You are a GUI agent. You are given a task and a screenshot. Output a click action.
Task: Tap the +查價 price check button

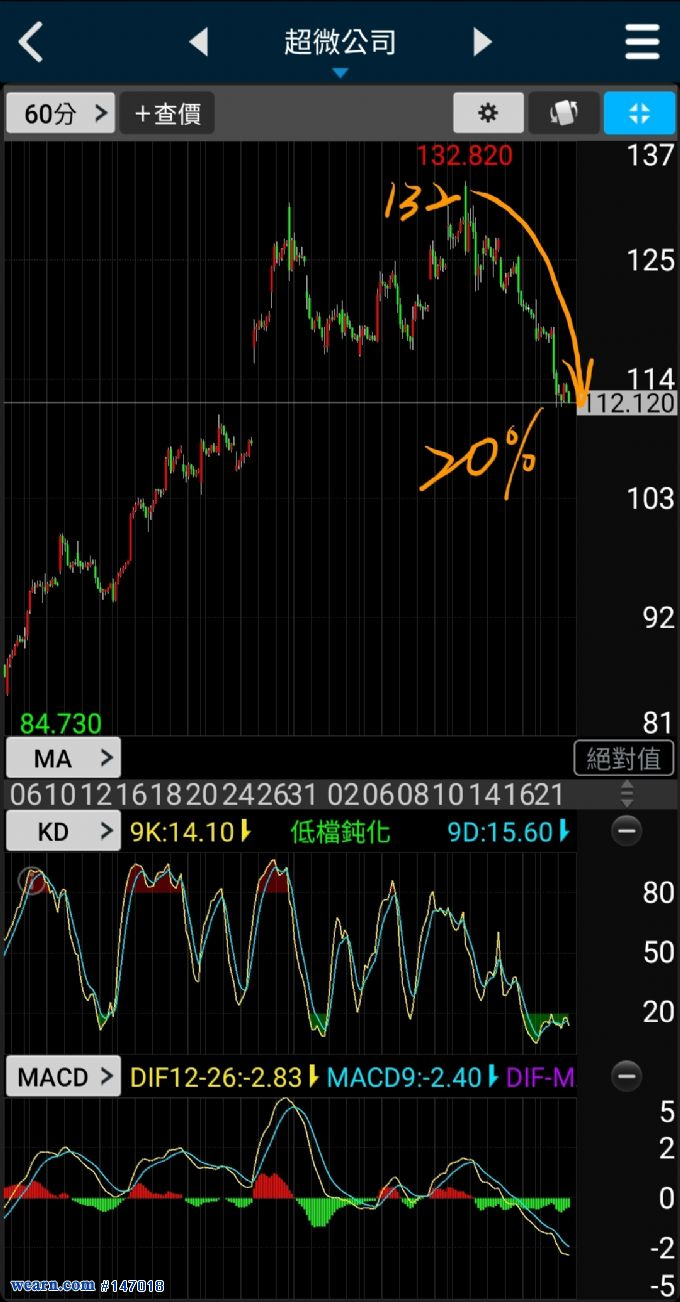(167, 114)
